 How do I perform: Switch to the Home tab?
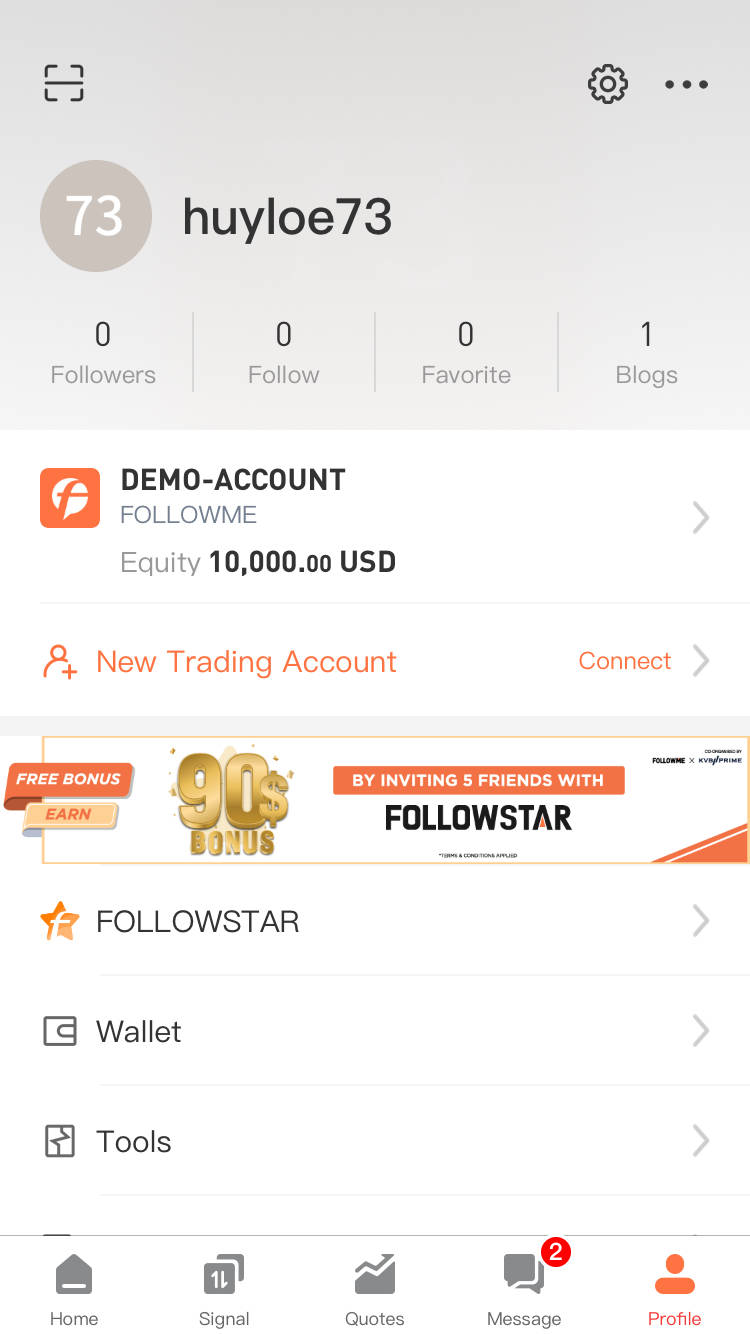pyautogui.click(x=74, y=1288)
